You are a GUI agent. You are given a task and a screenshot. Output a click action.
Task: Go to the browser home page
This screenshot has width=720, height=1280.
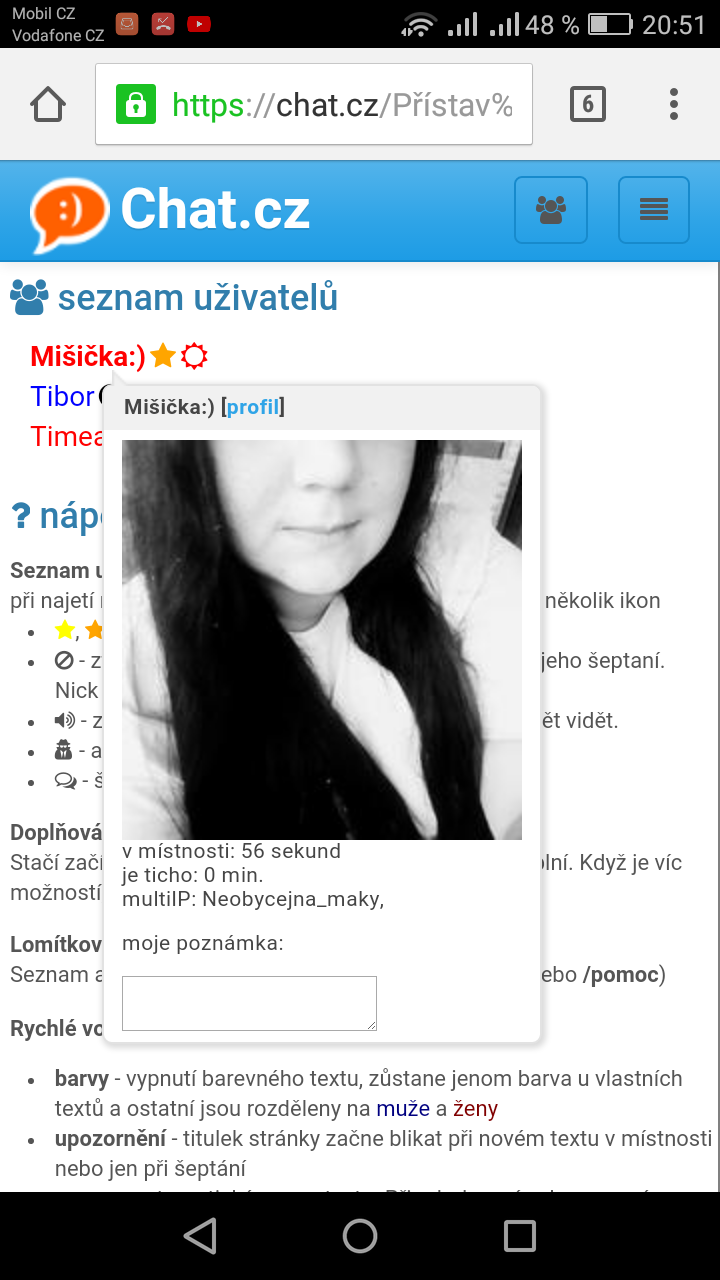[47, 104]
